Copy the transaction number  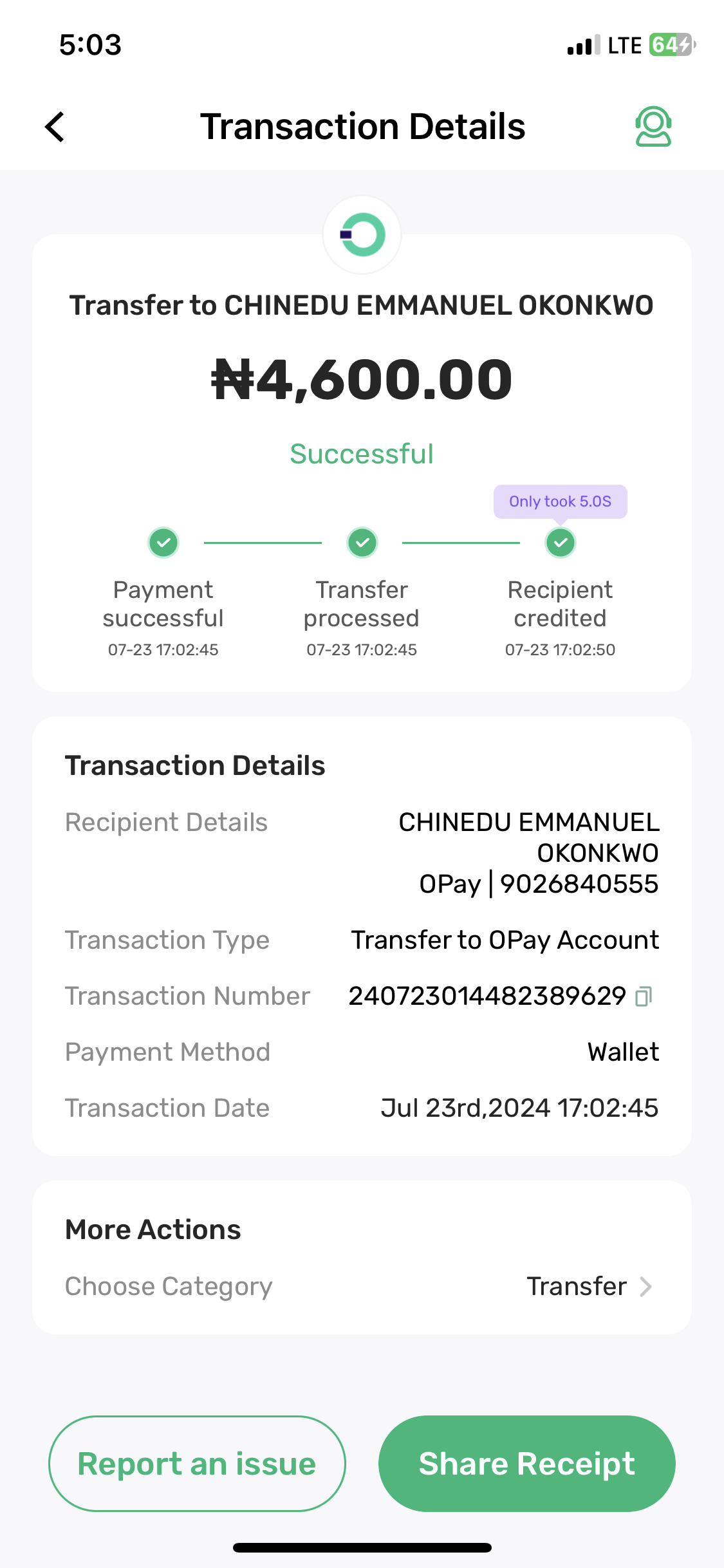(644, 996)
